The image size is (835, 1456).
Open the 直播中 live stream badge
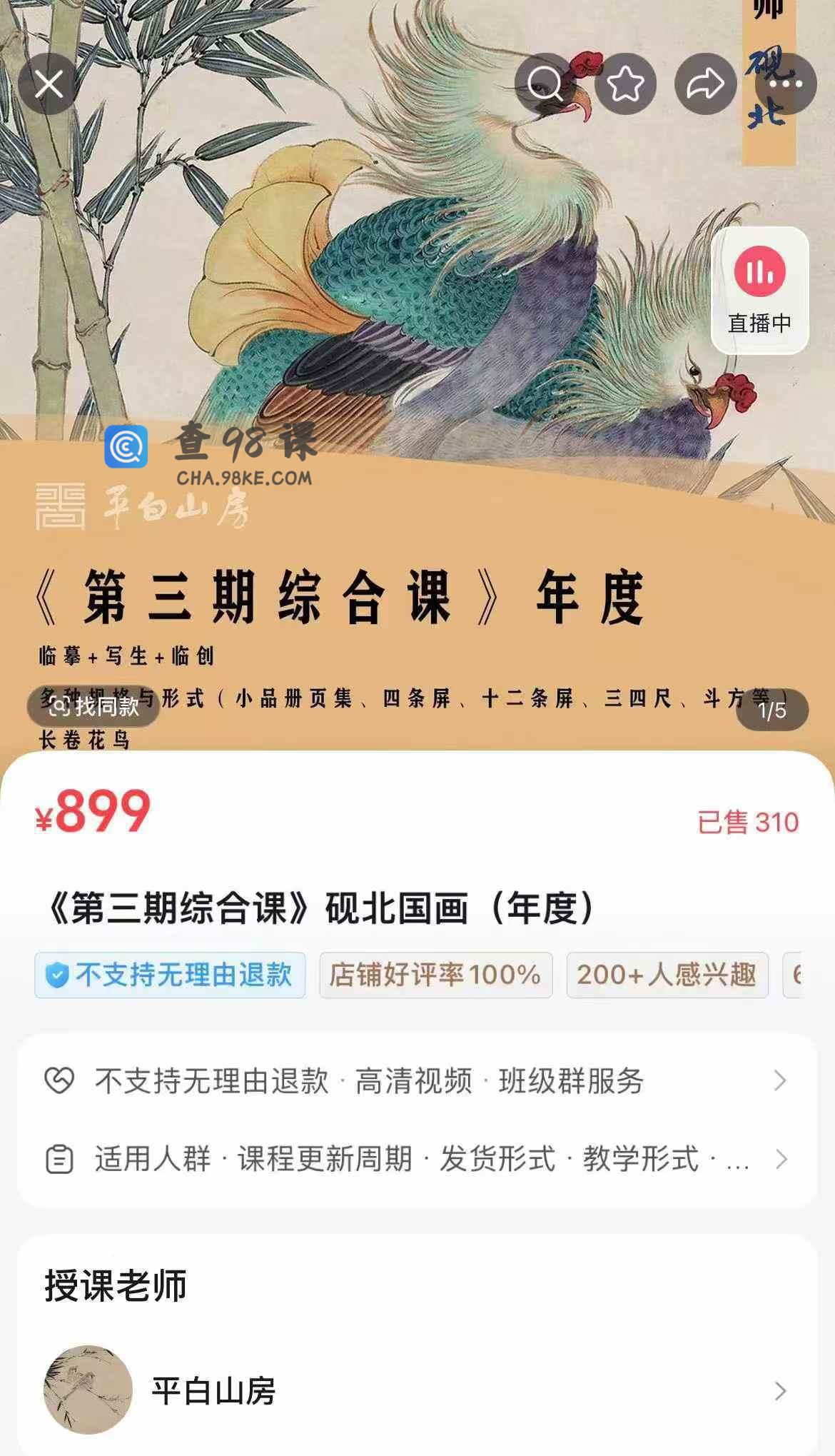759,291
